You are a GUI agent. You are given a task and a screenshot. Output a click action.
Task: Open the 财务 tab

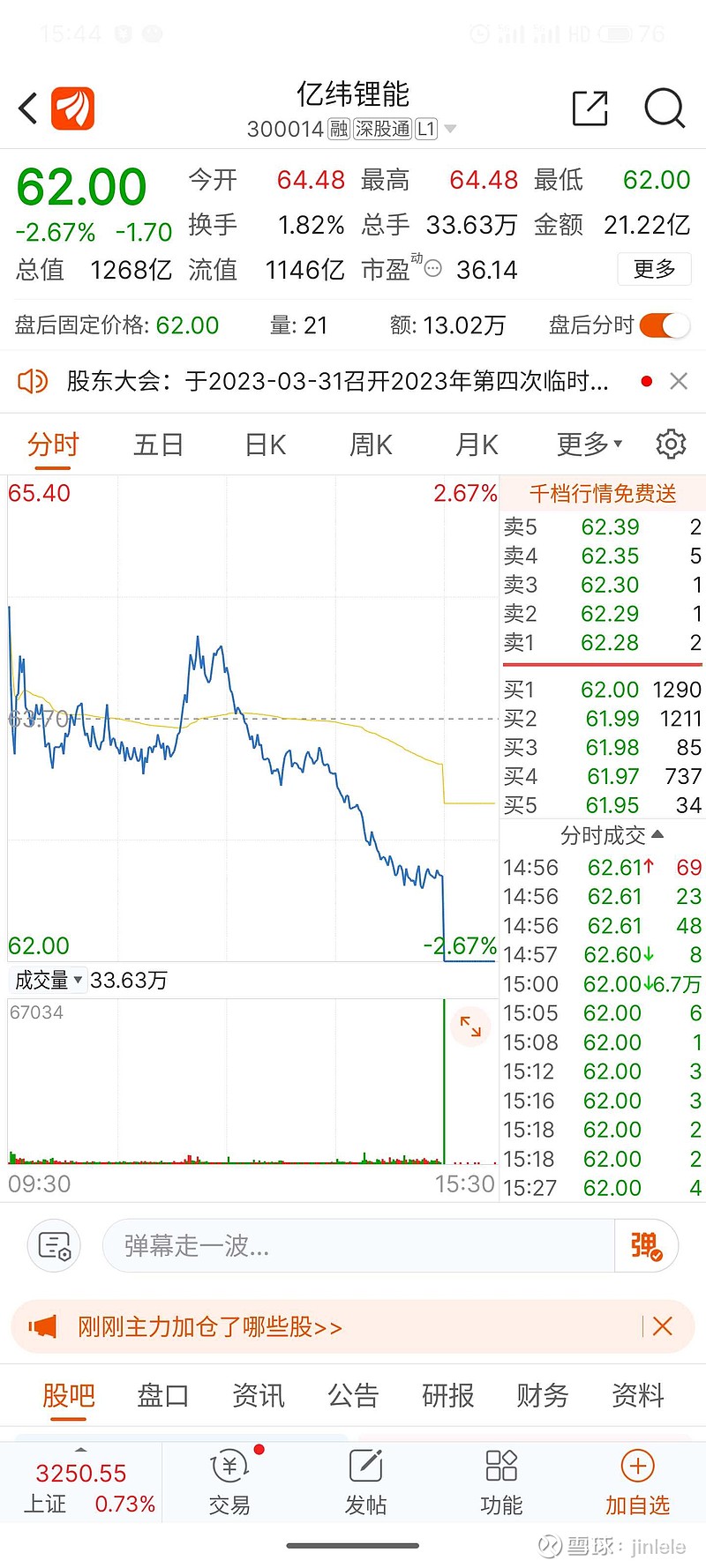(x=542, y=1395)
